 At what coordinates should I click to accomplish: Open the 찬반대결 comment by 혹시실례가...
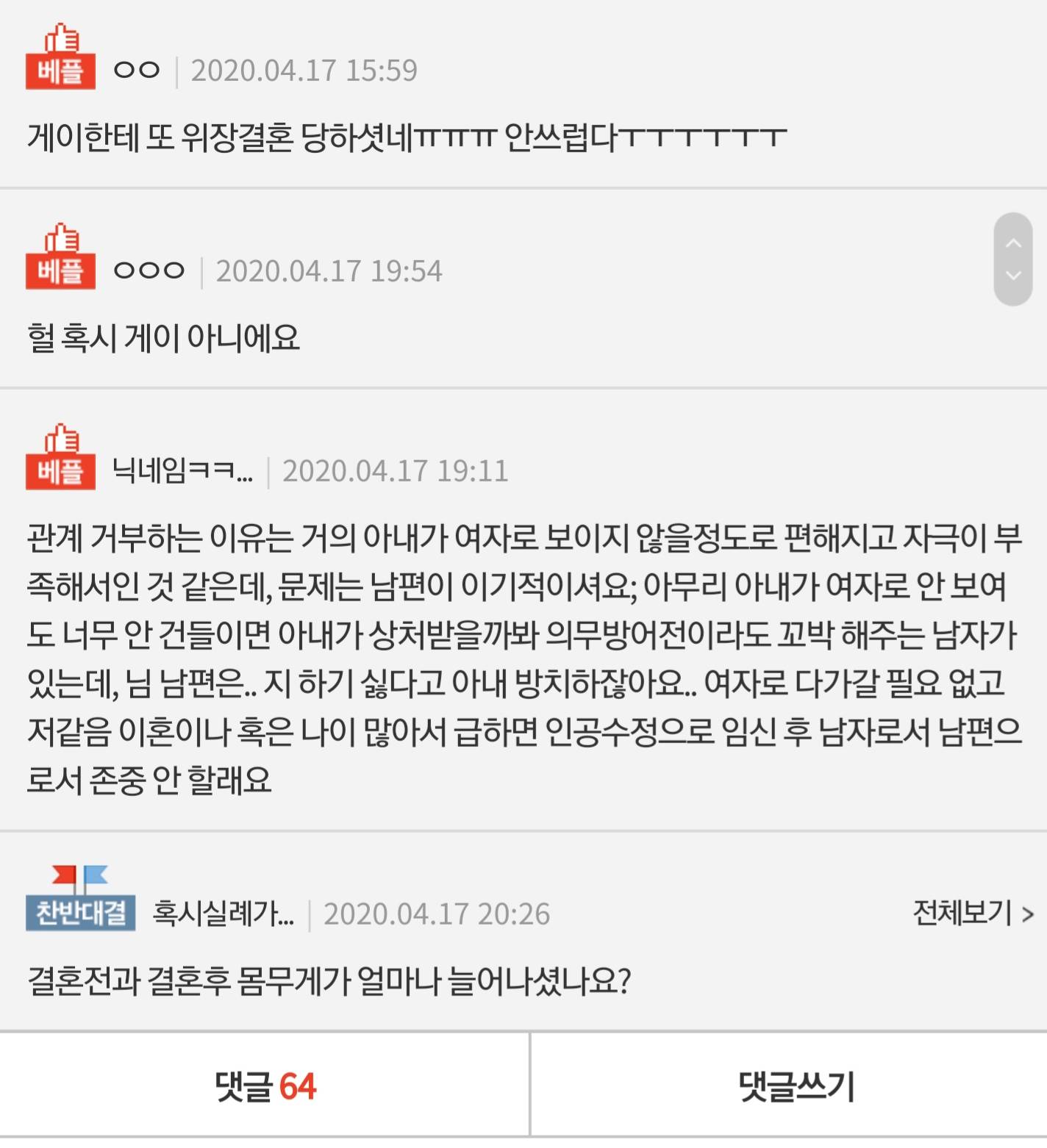point(329,980)
